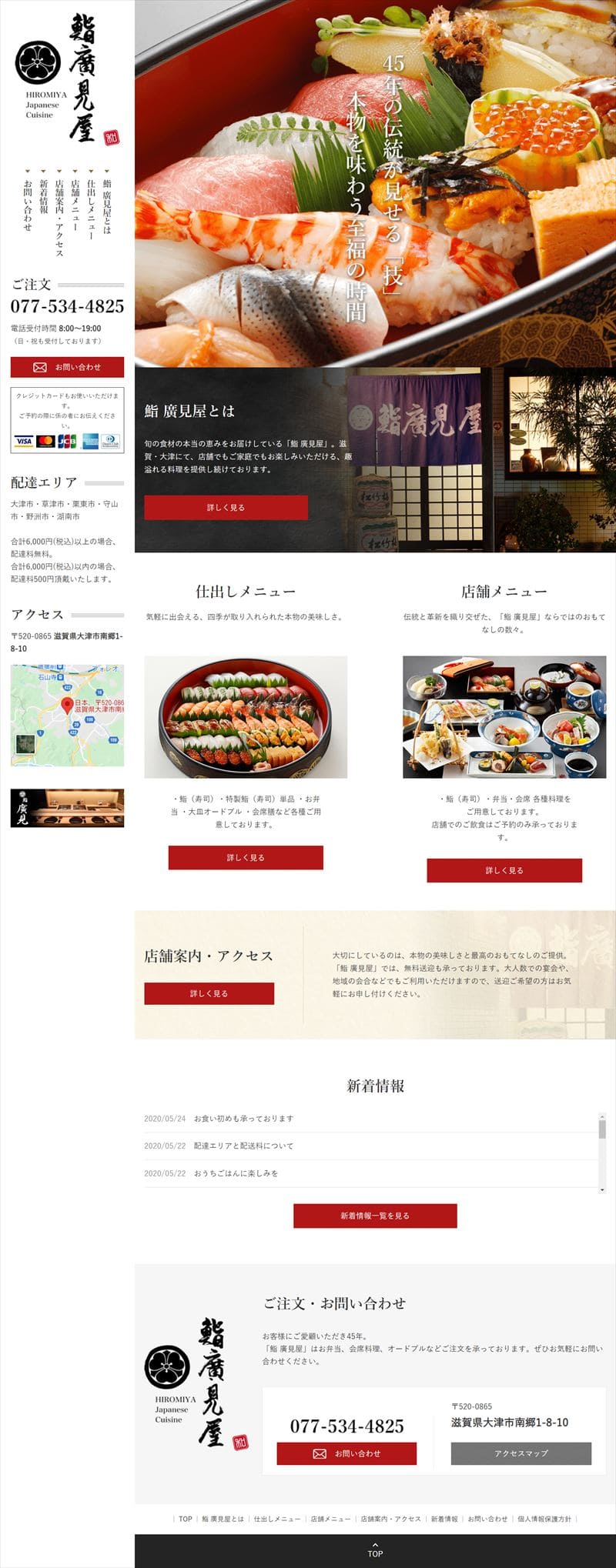The width and height of the screenshot is (616, 1568).
Task: View details of 仕出しメニュー via 詳しく見る
Action: 246,857
